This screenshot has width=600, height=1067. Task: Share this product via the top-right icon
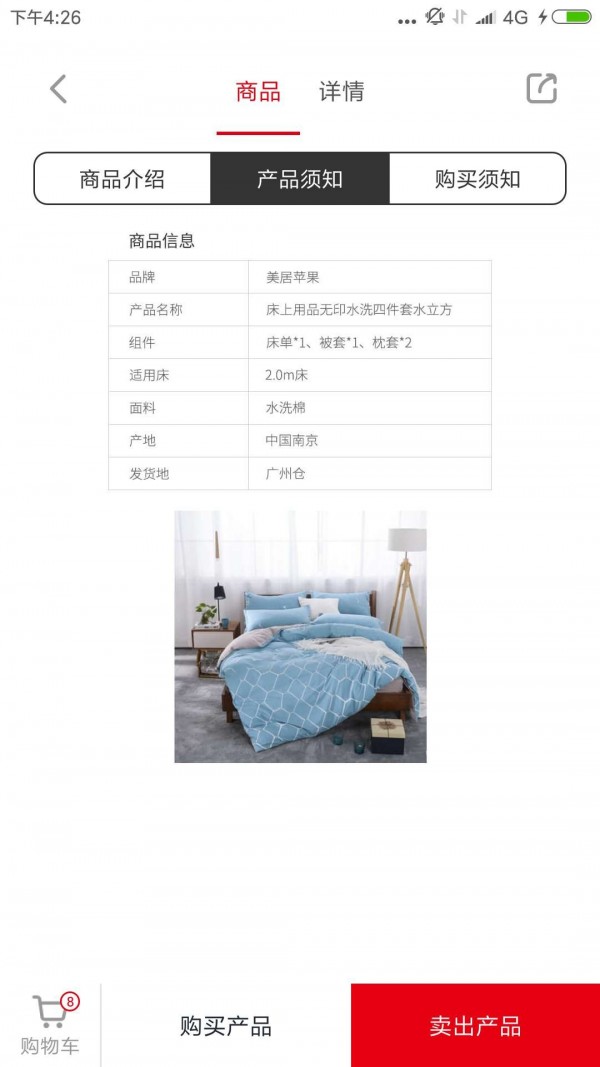tap(541, 89)
